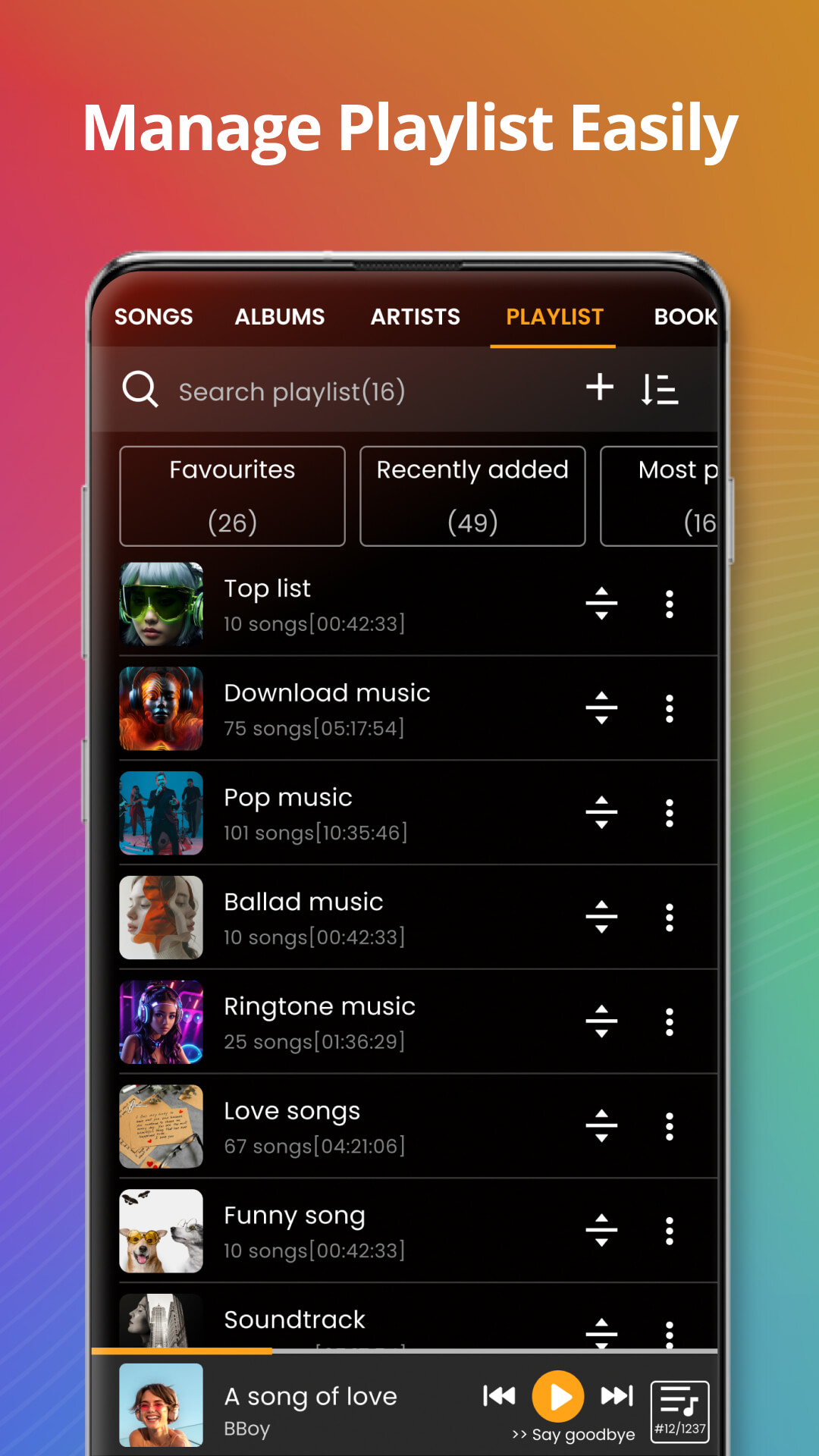Tap the reorder handle next to Love songs
This screenshot has width=819, height=1456.
click(601, 1126)
